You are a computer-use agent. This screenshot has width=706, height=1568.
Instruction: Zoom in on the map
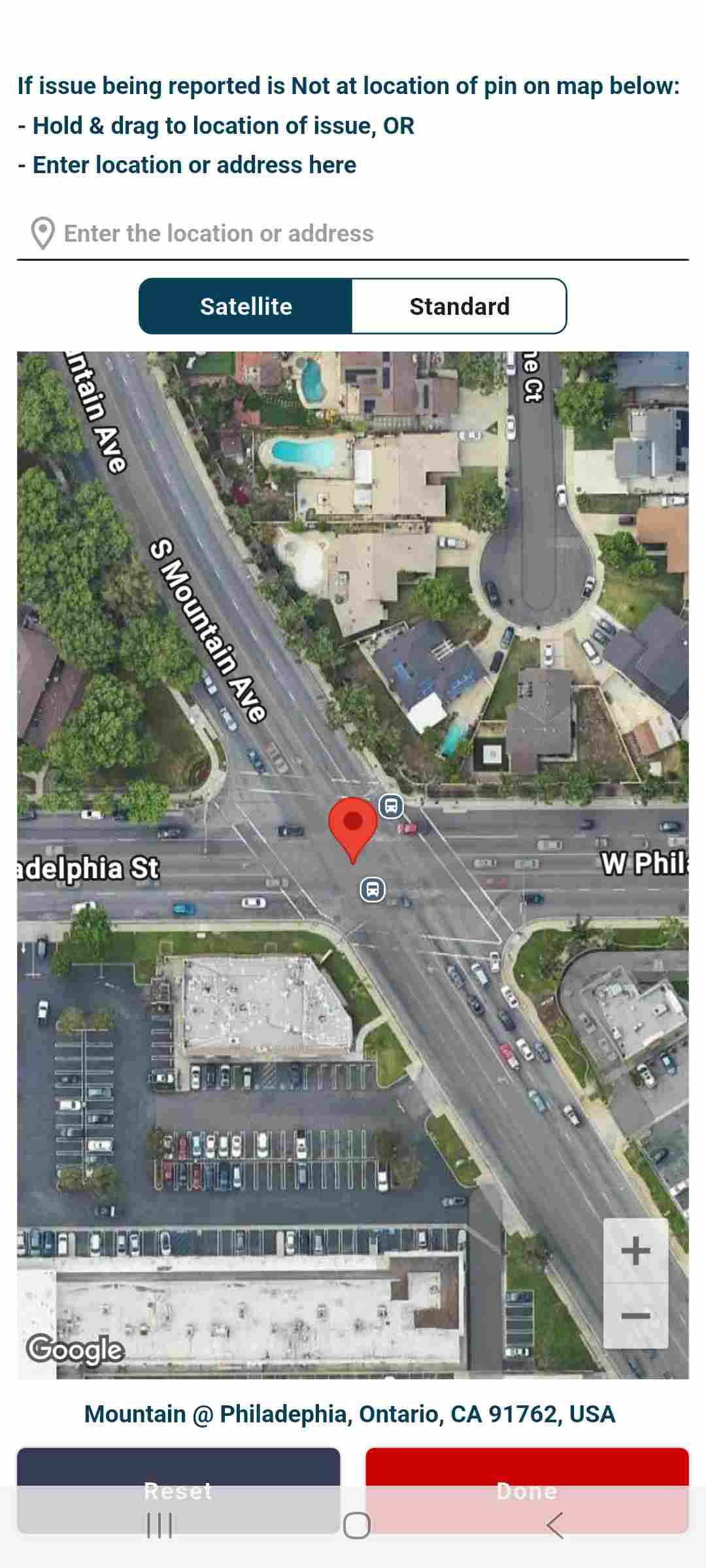point(635,1251)
